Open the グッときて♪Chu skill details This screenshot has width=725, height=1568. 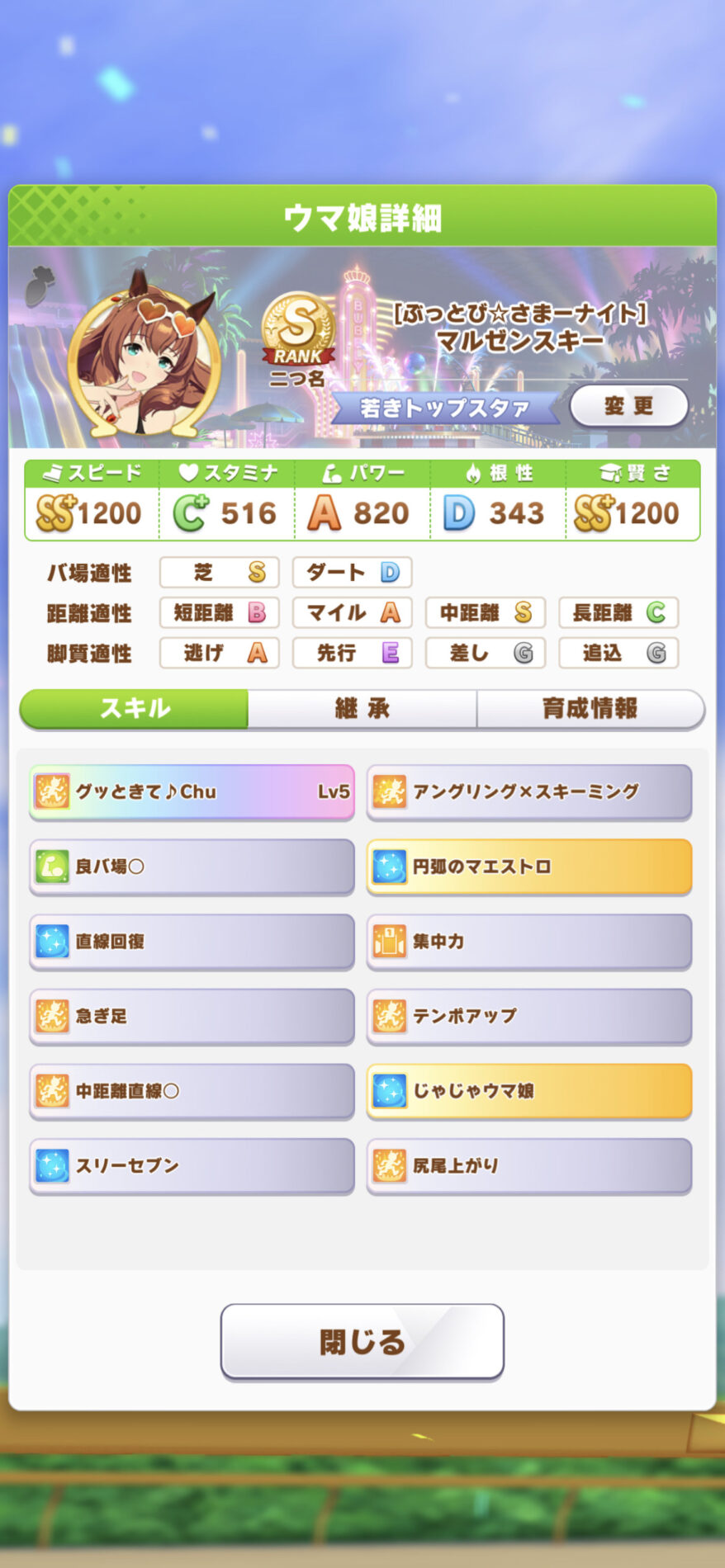[x=192, y=791]
